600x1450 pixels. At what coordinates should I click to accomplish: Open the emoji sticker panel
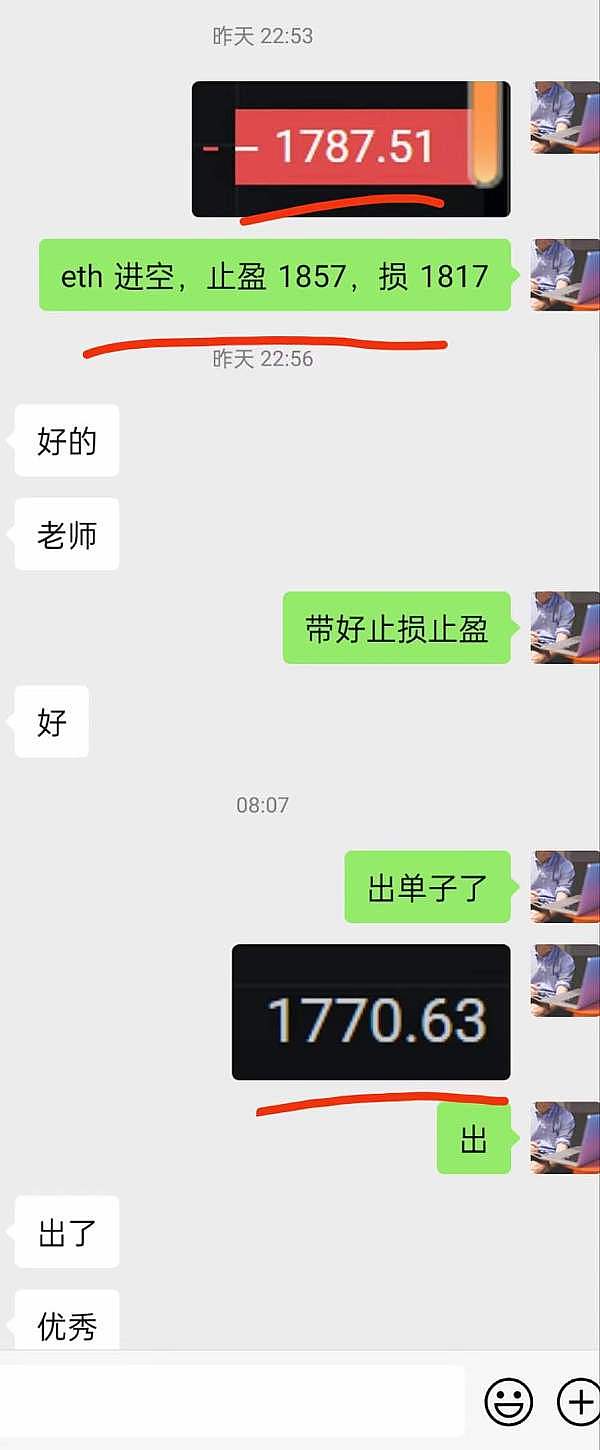509,1402
